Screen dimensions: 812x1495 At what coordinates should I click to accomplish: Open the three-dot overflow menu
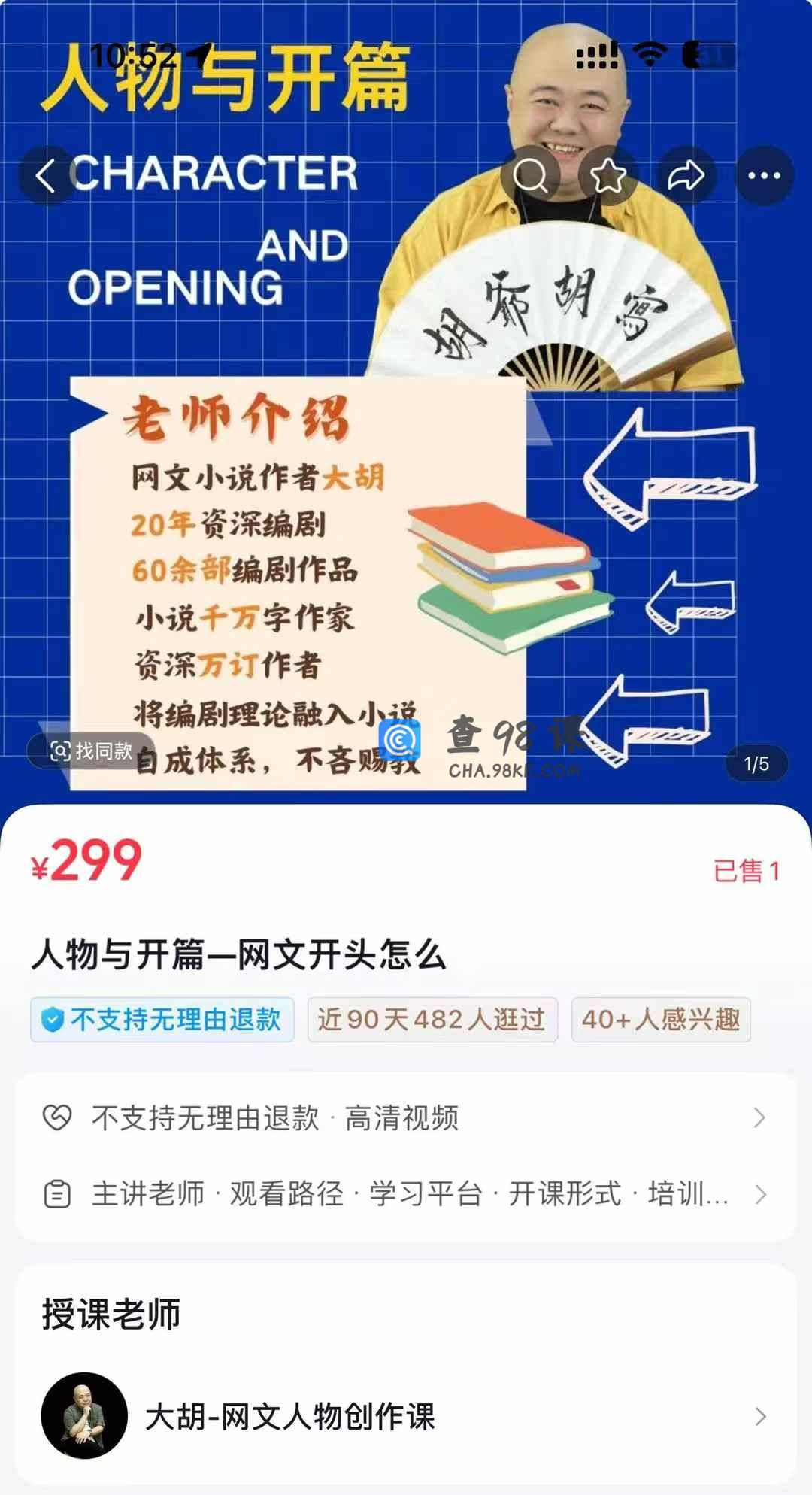764,176
